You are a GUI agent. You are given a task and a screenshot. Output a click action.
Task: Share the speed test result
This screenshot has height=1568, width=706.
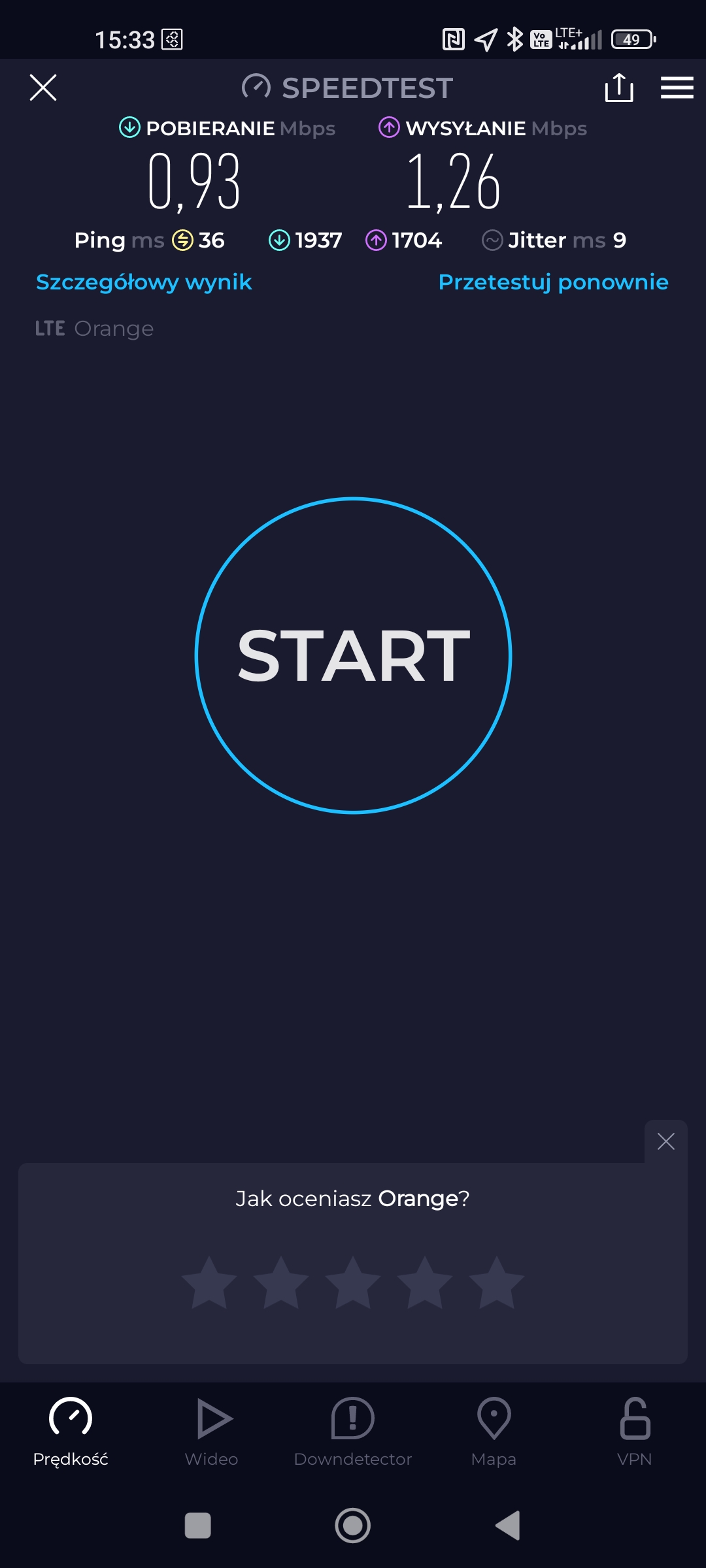click(x=618, y=88)
